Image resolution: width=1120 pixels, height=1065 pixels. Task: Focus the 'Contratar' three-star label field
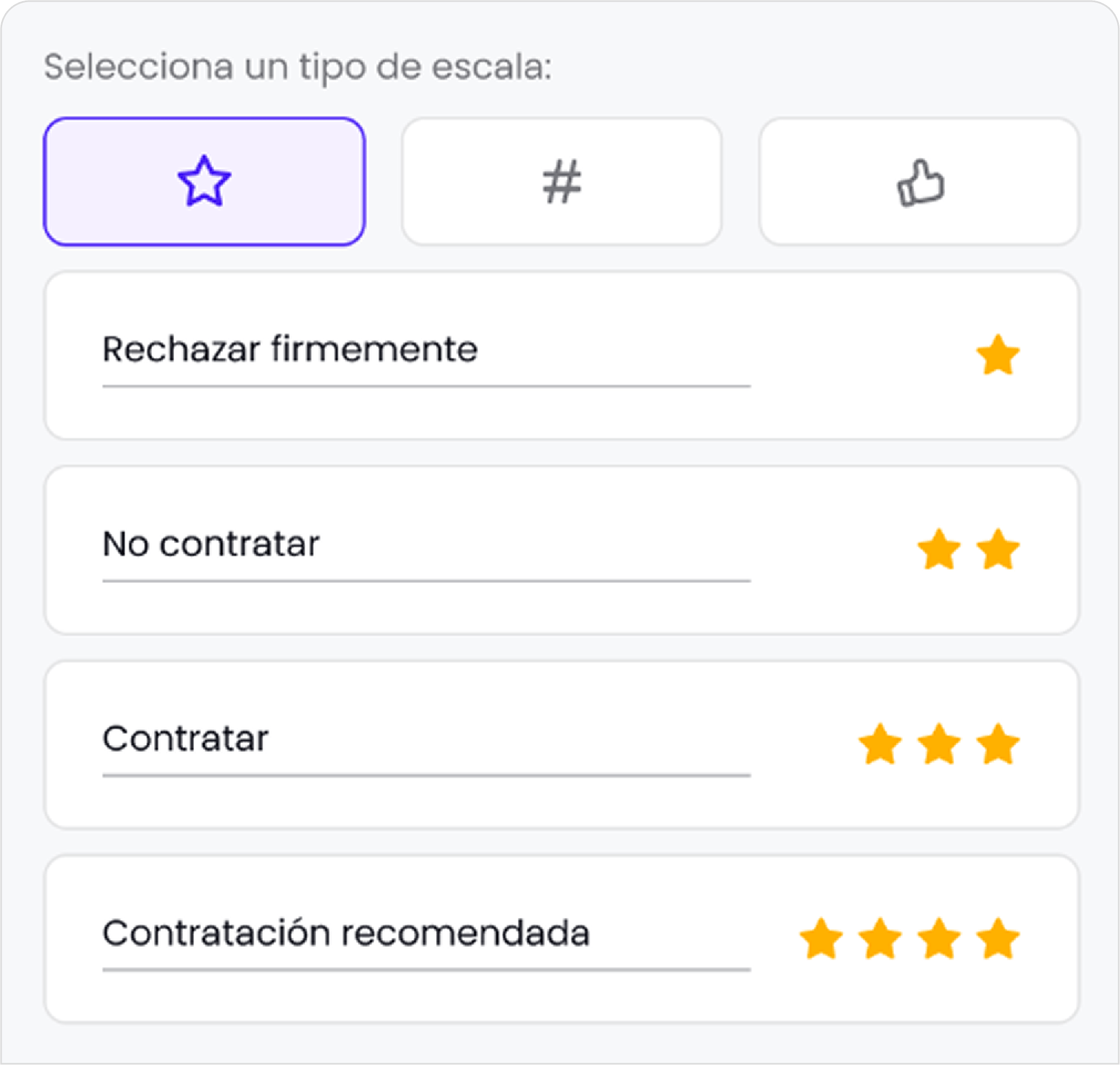tap(426, 739)
